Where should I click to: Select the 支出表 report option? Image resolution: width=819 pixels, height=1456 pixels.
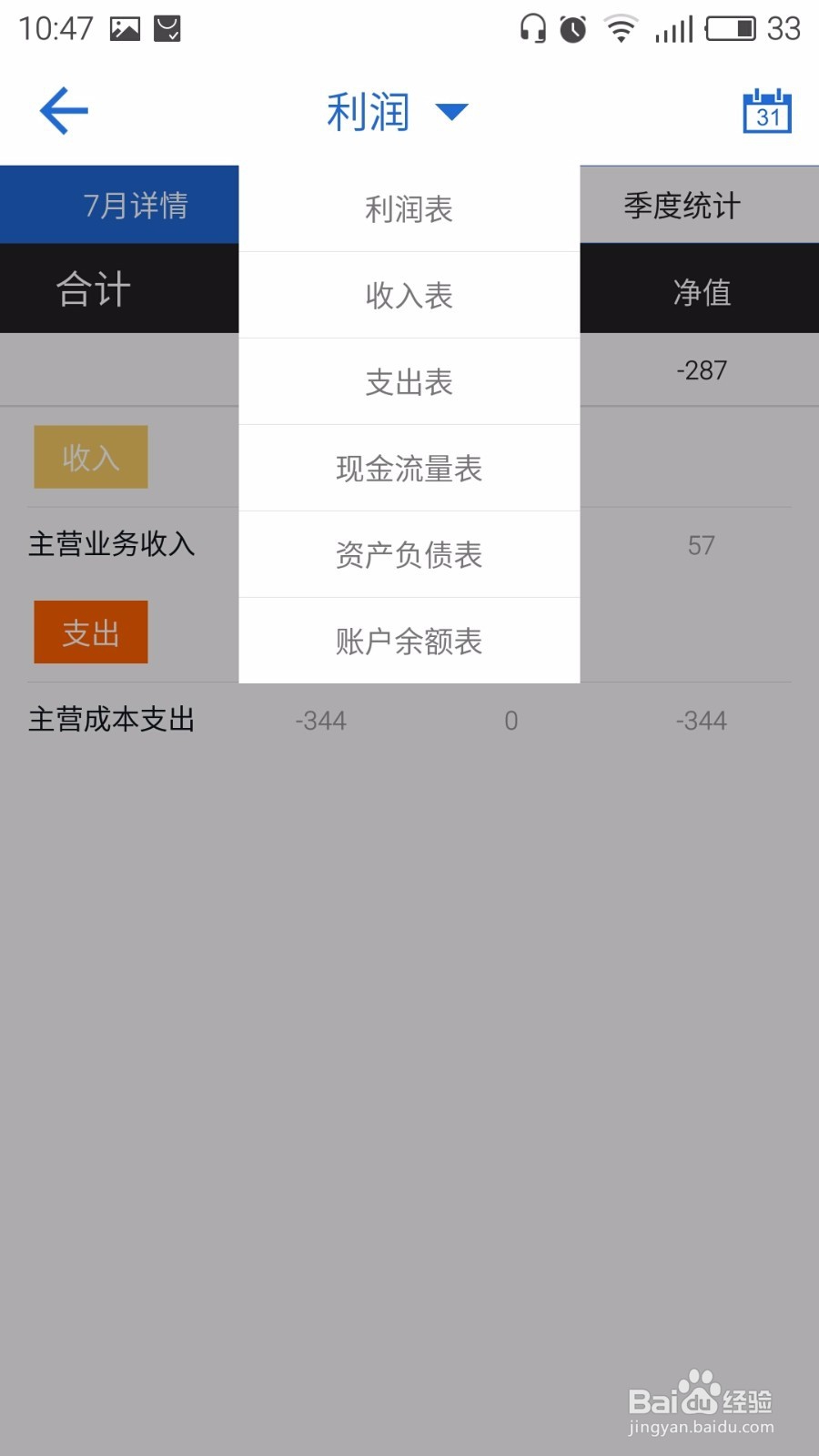(408, 381)
